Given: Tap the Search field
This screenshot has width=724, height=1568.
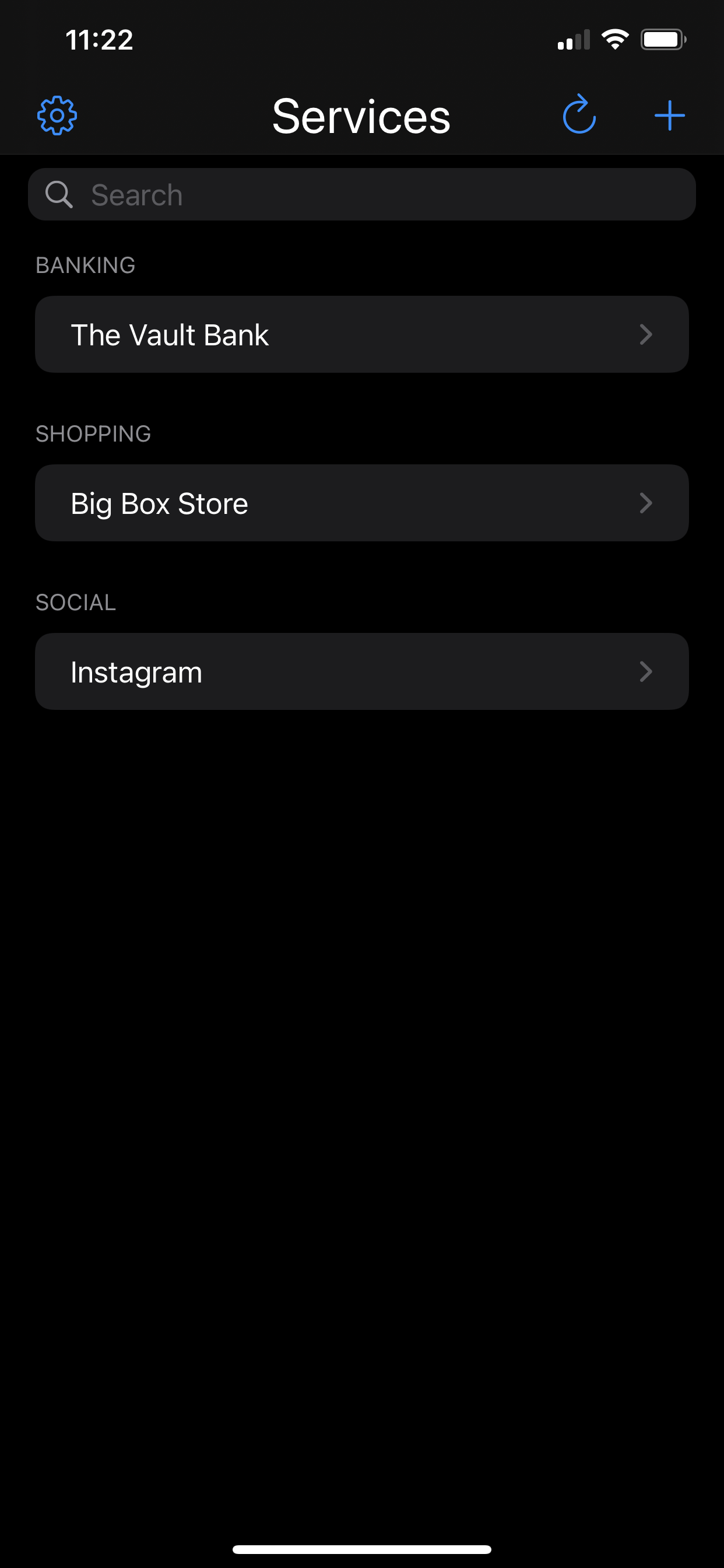Looking at the screenshot, I should [x=361, y=195].
